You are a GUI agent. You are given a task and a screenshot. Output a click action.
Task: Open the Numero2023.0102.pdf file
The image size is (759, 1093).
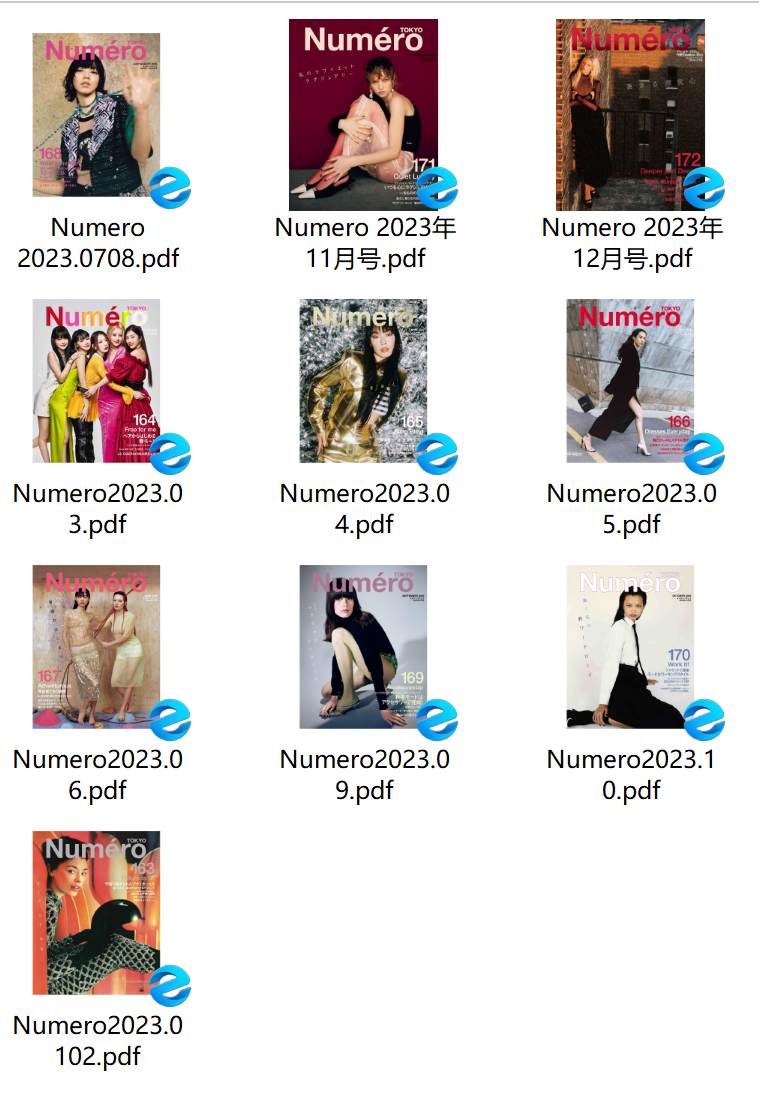(x=97, y=912)
